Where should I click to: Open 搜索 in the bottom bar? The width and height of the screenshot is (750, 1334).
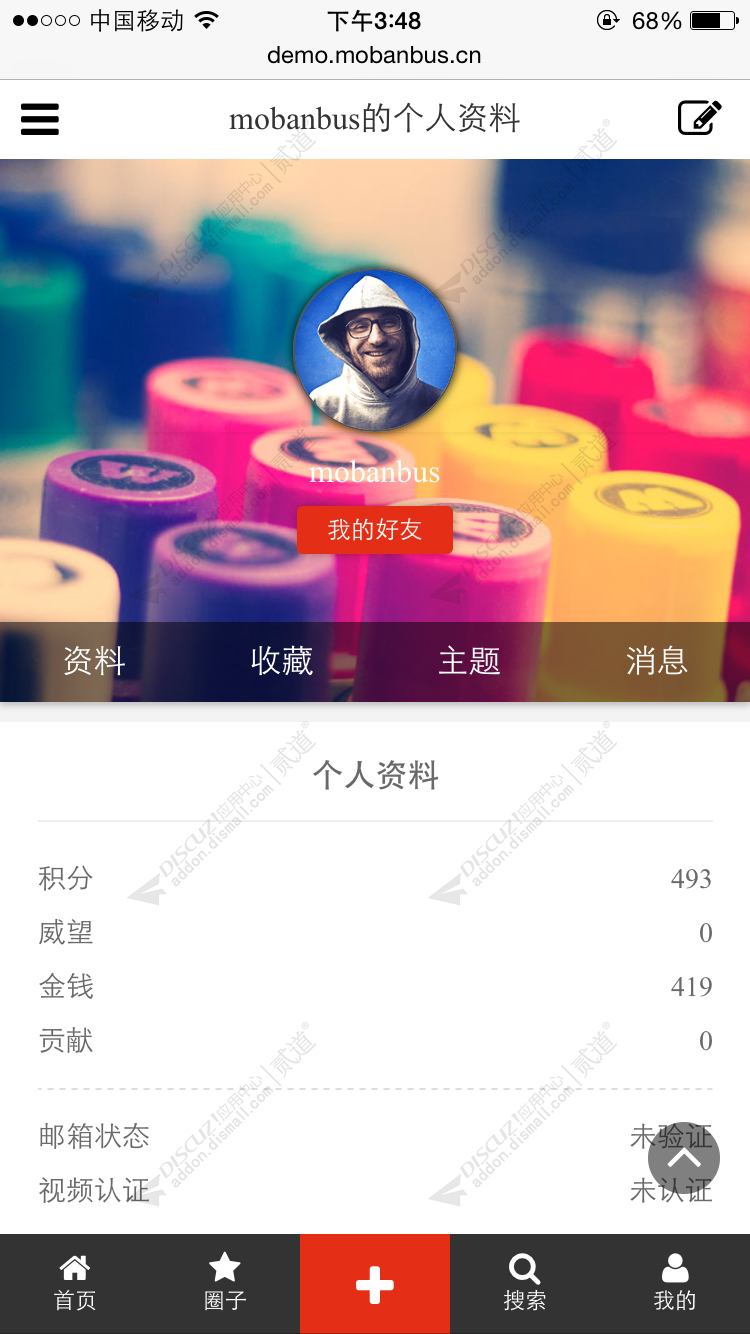[x=525, y=1284]
